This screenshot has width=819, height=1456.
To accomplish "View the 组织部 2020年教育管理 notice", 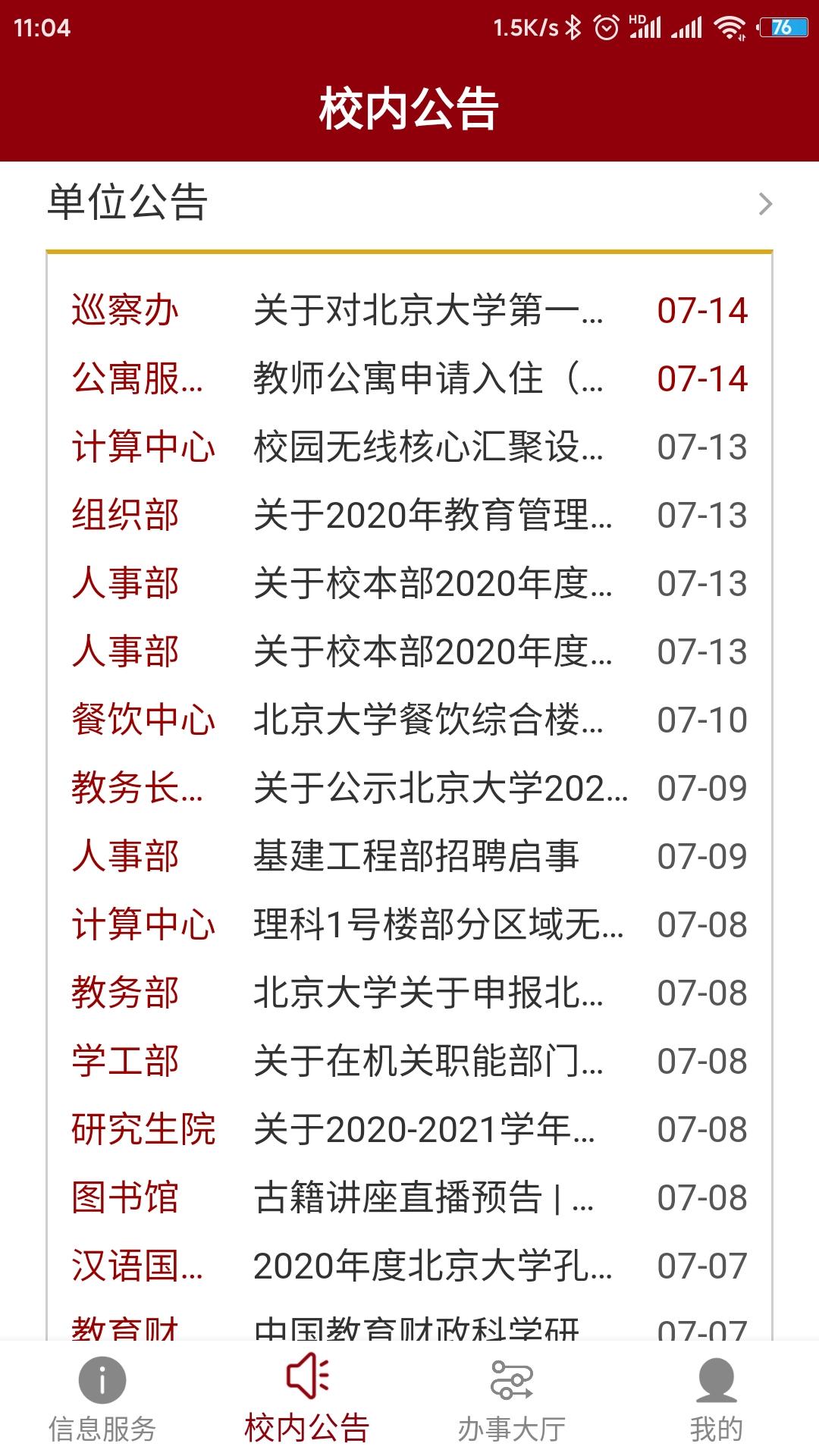I will (409, 514).
